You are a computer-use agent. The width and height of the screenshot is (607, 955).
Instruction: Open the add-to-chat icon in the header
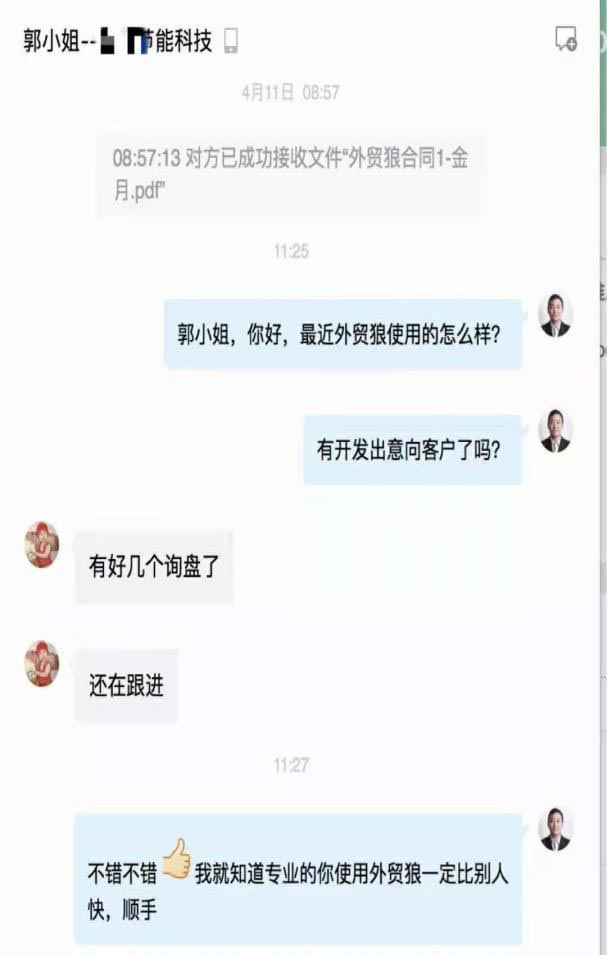[566, 40]
